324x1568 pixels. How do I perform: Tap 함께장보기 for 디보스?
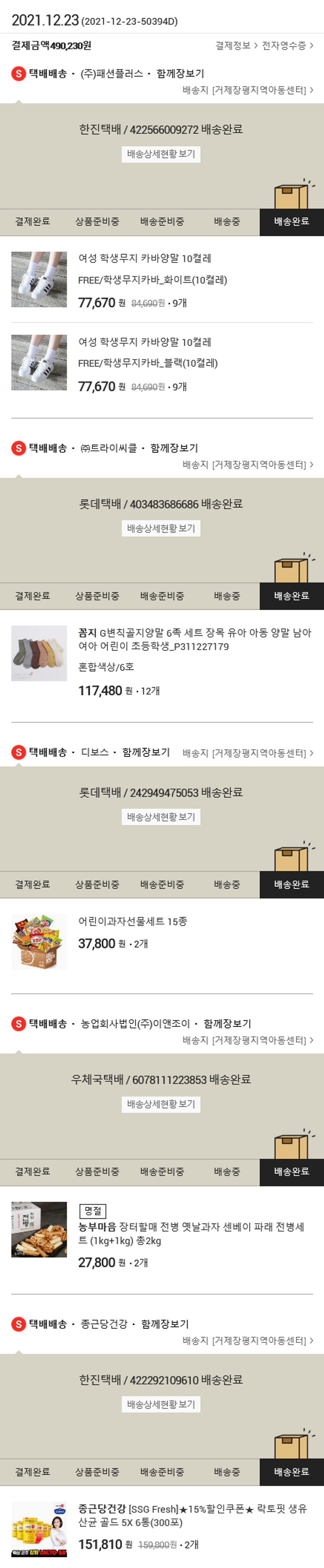[146, 752]
